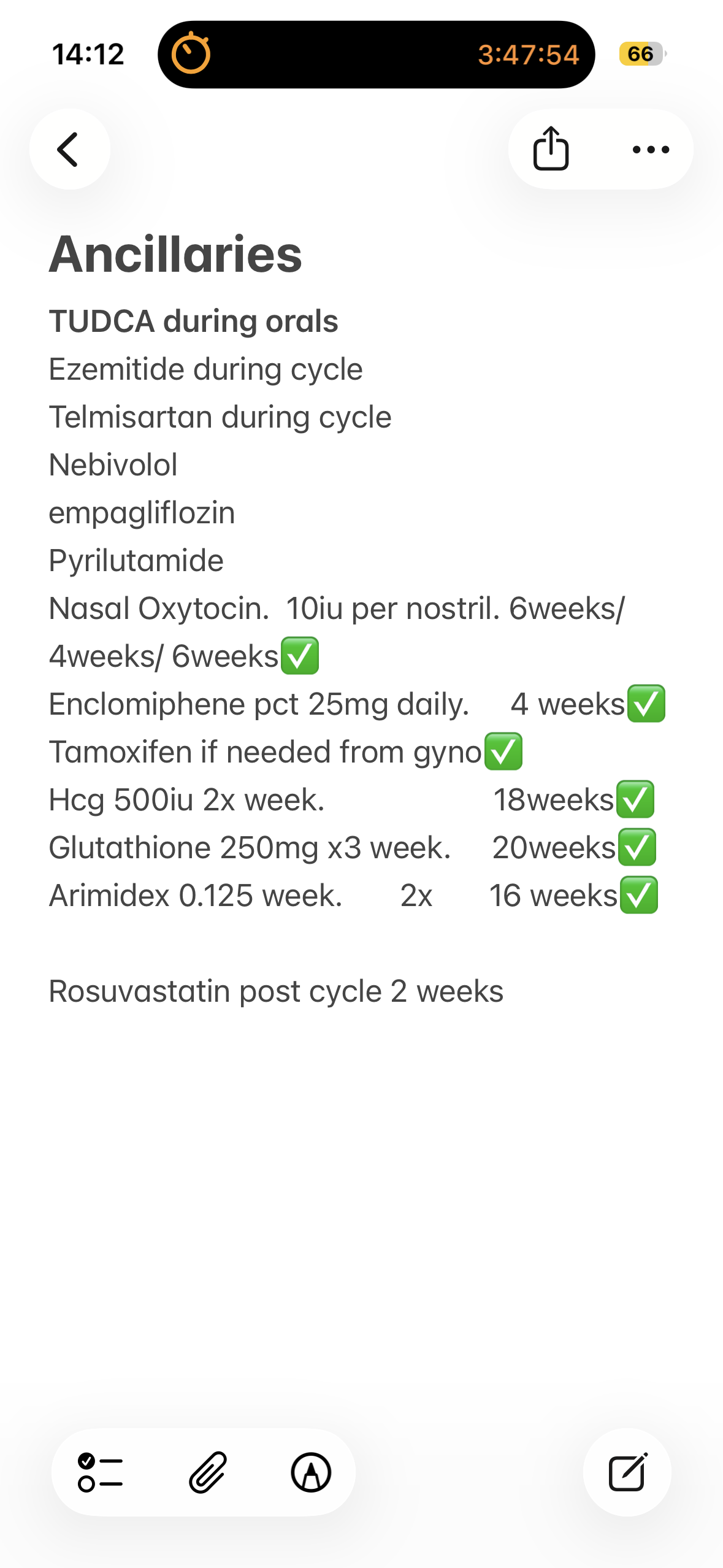
Task: Go back to the notes list
Action: [69, 149]
